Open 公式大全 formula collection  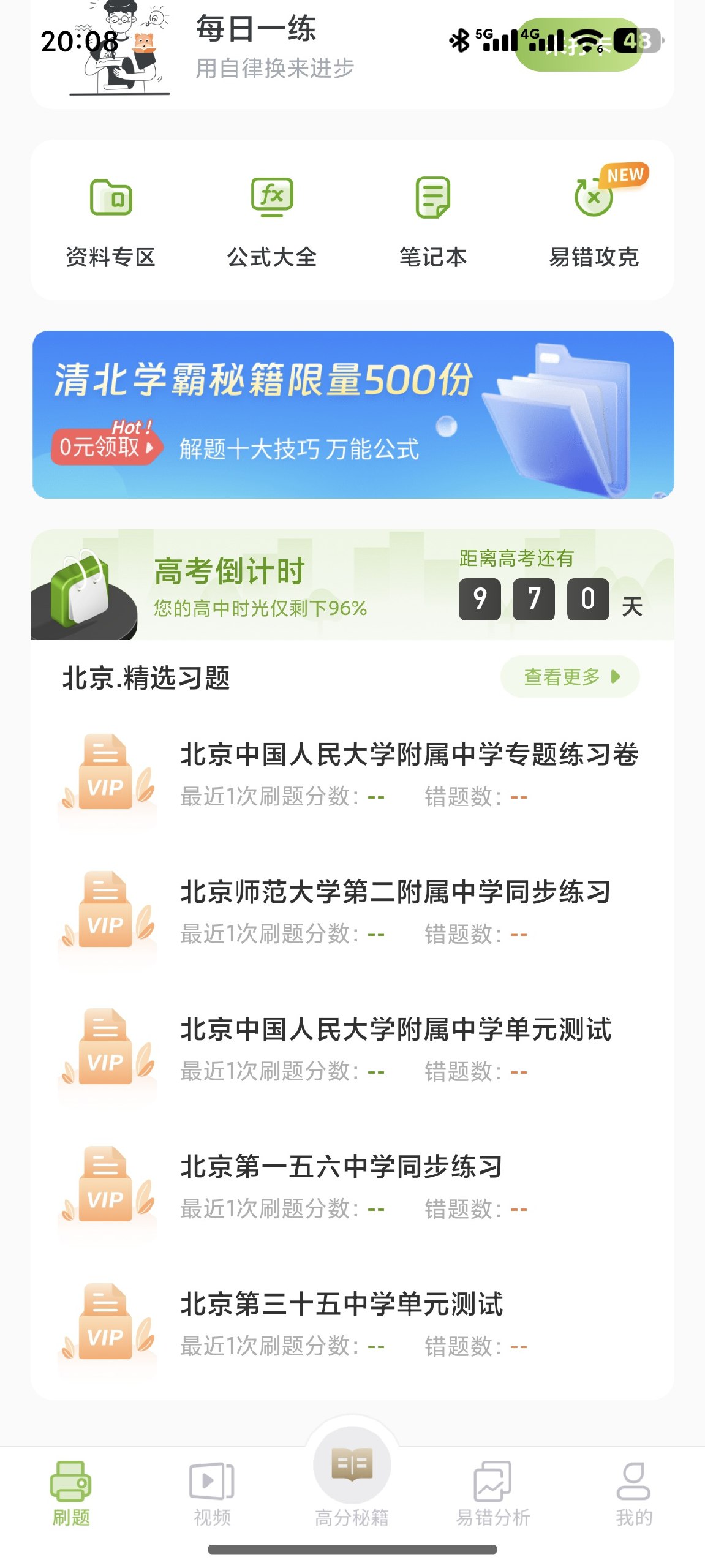pos(272,222)
